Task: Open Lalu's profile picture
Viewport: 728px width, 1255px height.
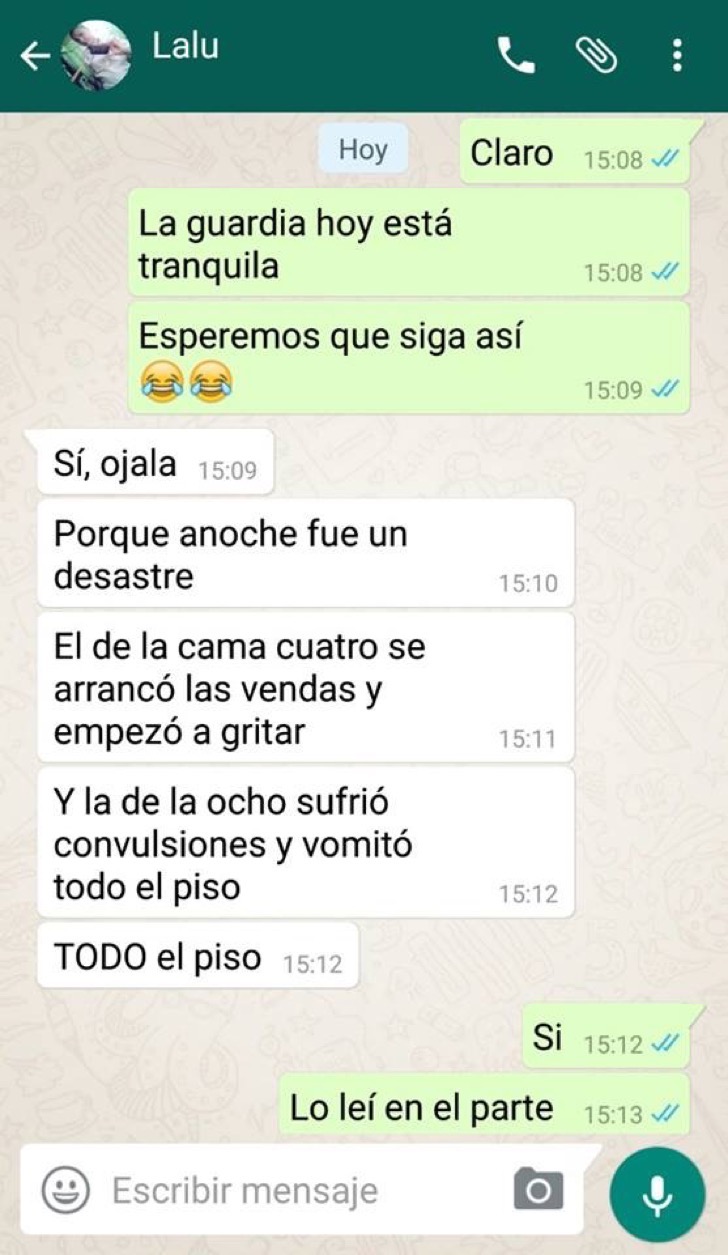Action: tap(96, 57)
